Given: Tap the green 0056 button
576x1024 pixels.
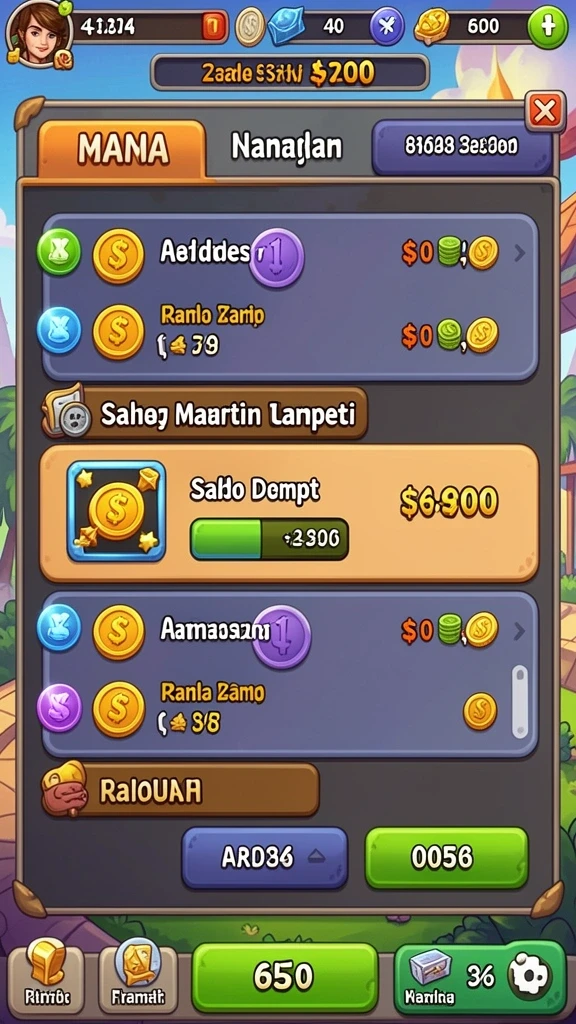Looking at the screenshot, I should (x=446, y=858).
